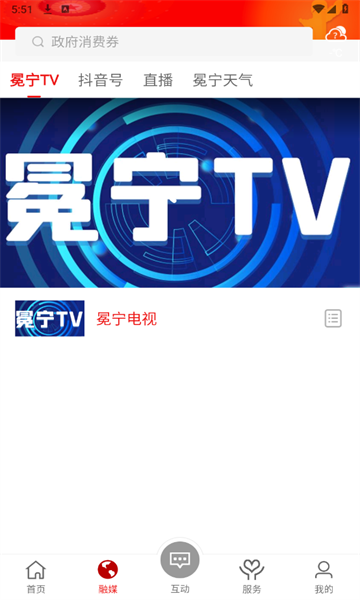The height and width of the screenshot is (600, 360).
Task: Open the 我的 profile tab
Action: click(324, 577)
